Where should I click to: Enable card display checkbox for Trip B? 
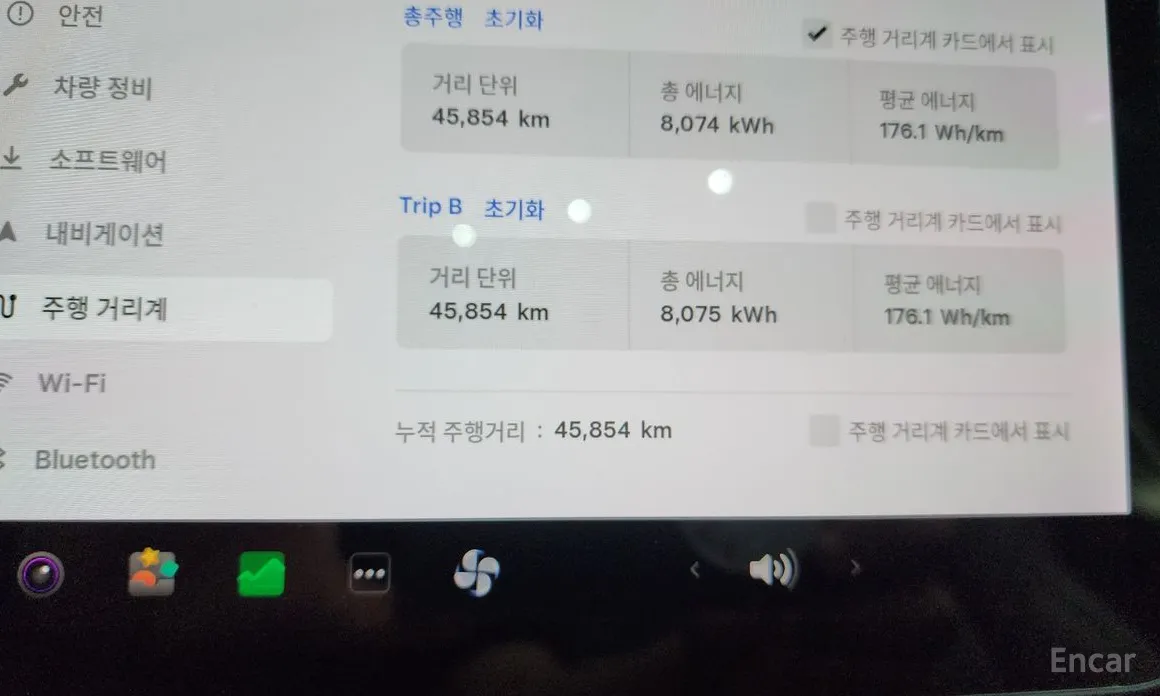(820, 219)
